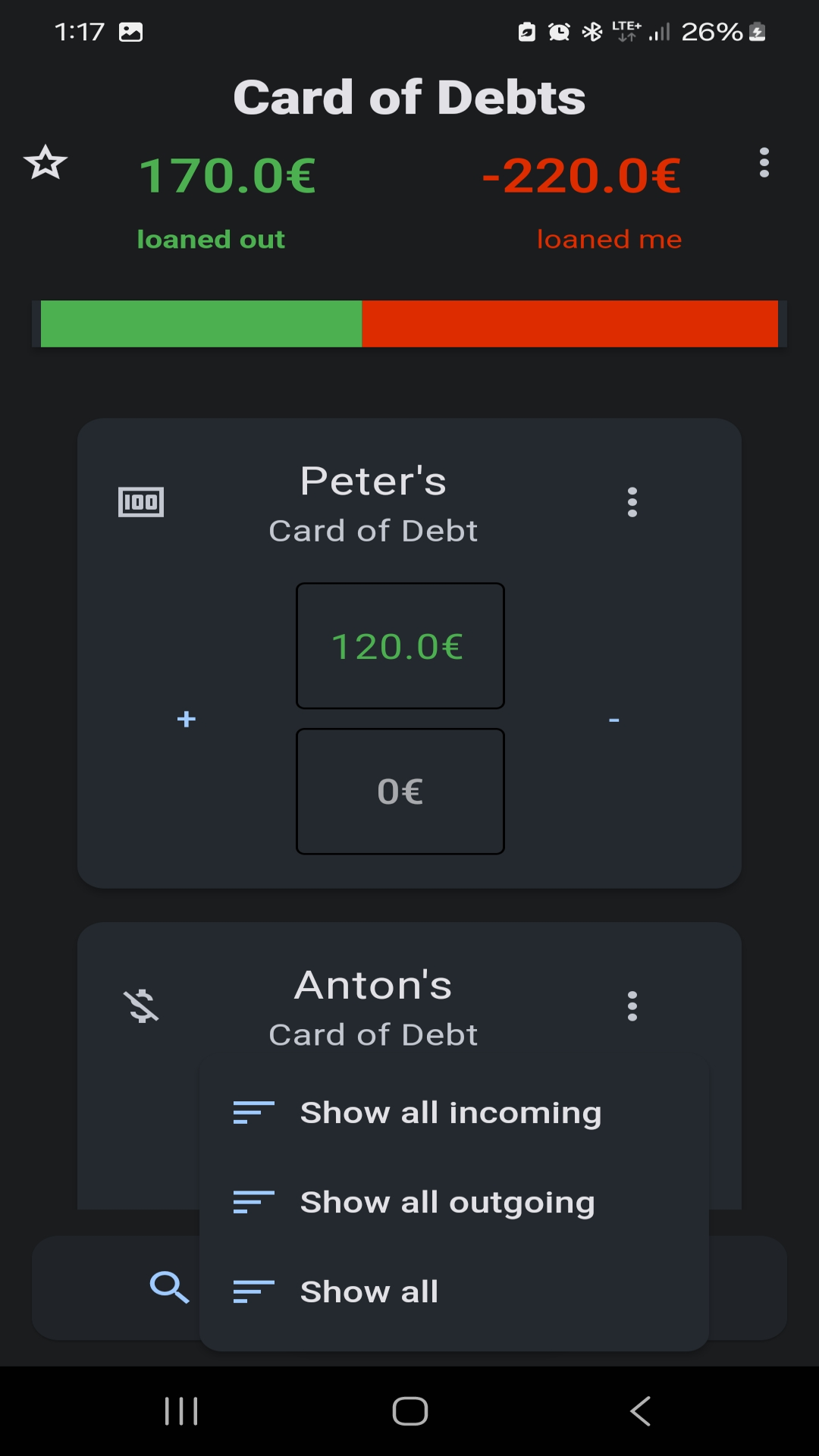Screen dimensions: 819x1456
Task: Tap the minus button on Peter's card
Action: coord(614,719)
